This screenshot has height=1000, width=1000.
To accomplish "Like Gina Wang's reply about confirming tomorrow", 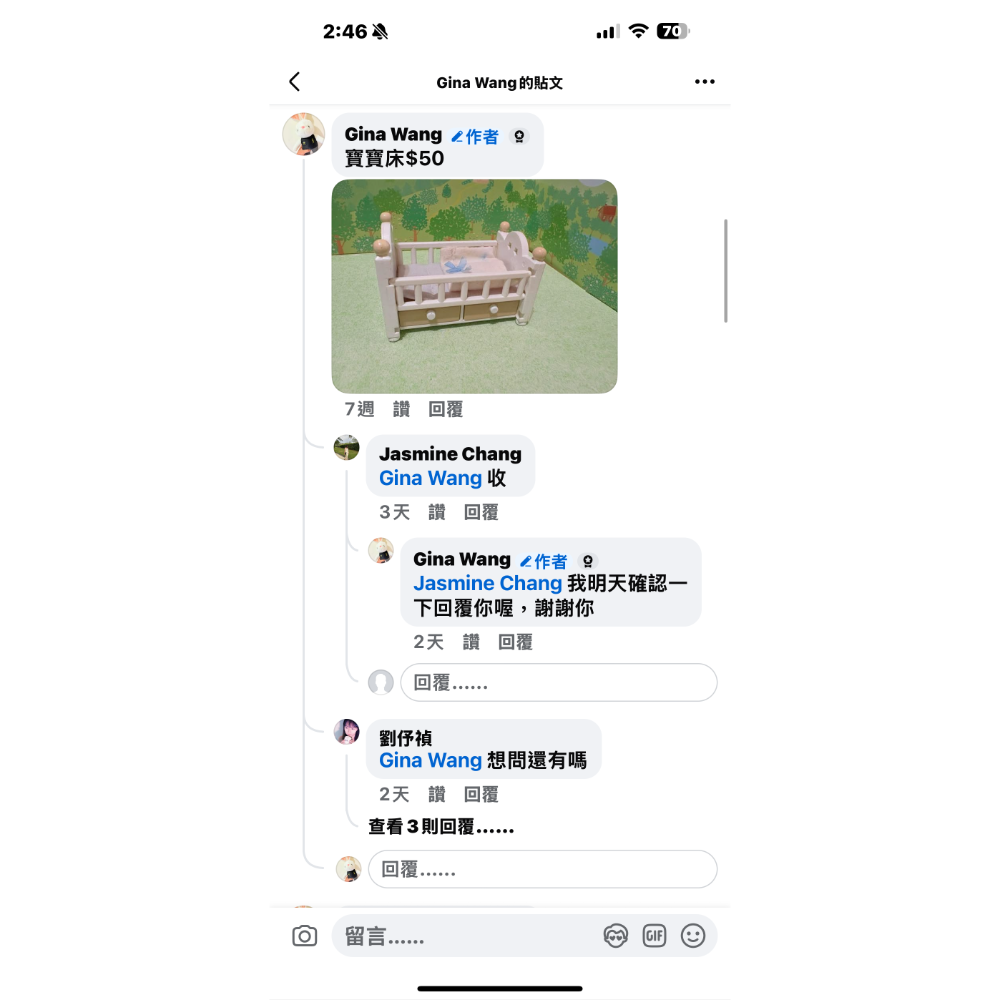I will (471, 642).
